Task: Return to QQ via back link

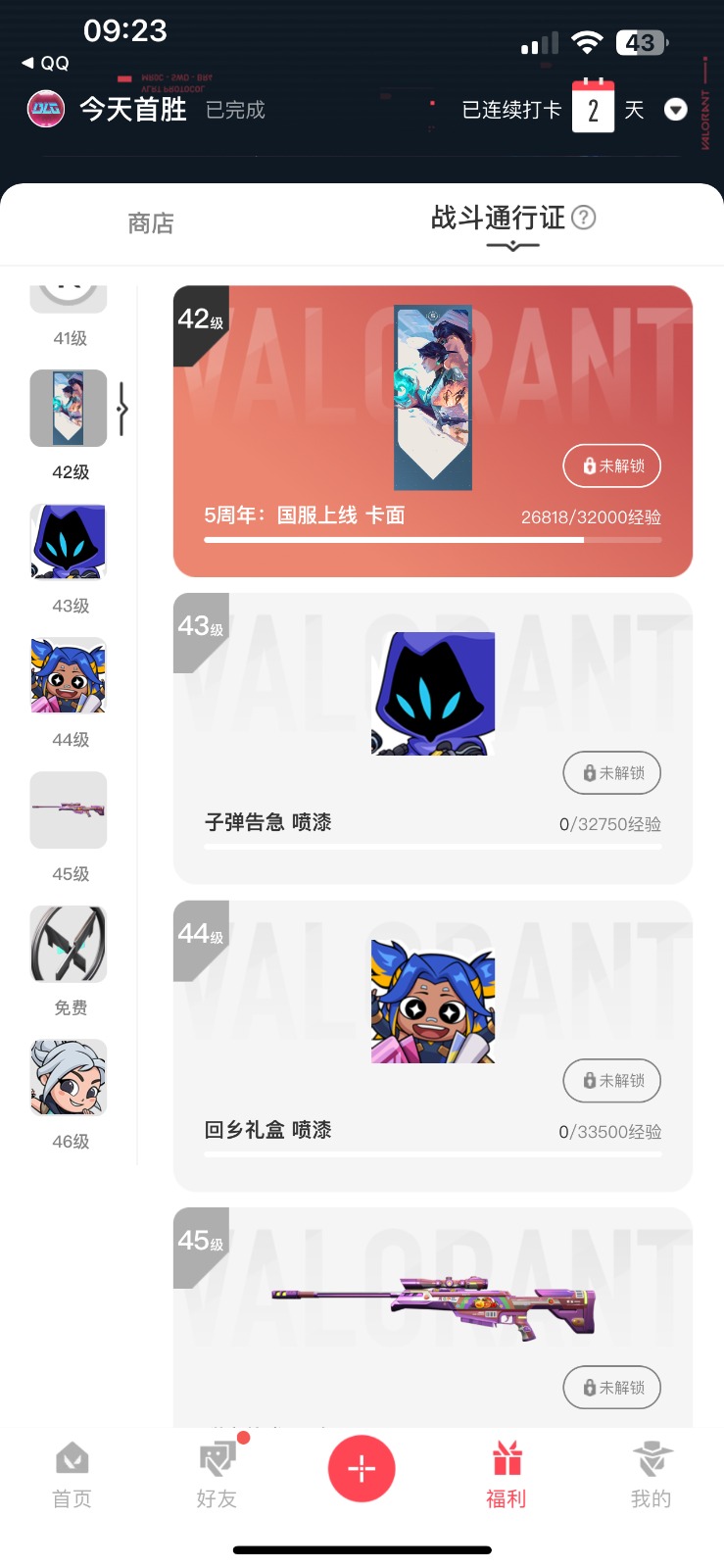Action: click(x=45, y=63)
